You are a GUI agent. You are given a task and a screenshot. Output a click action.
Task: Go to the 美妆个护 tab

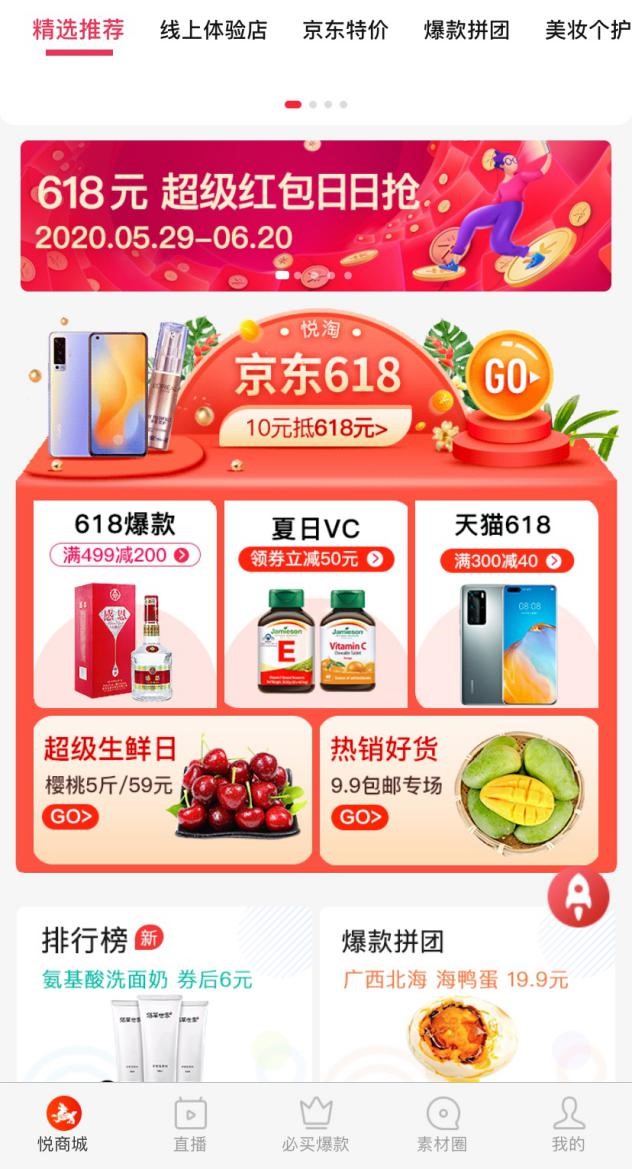coord(587,30)
